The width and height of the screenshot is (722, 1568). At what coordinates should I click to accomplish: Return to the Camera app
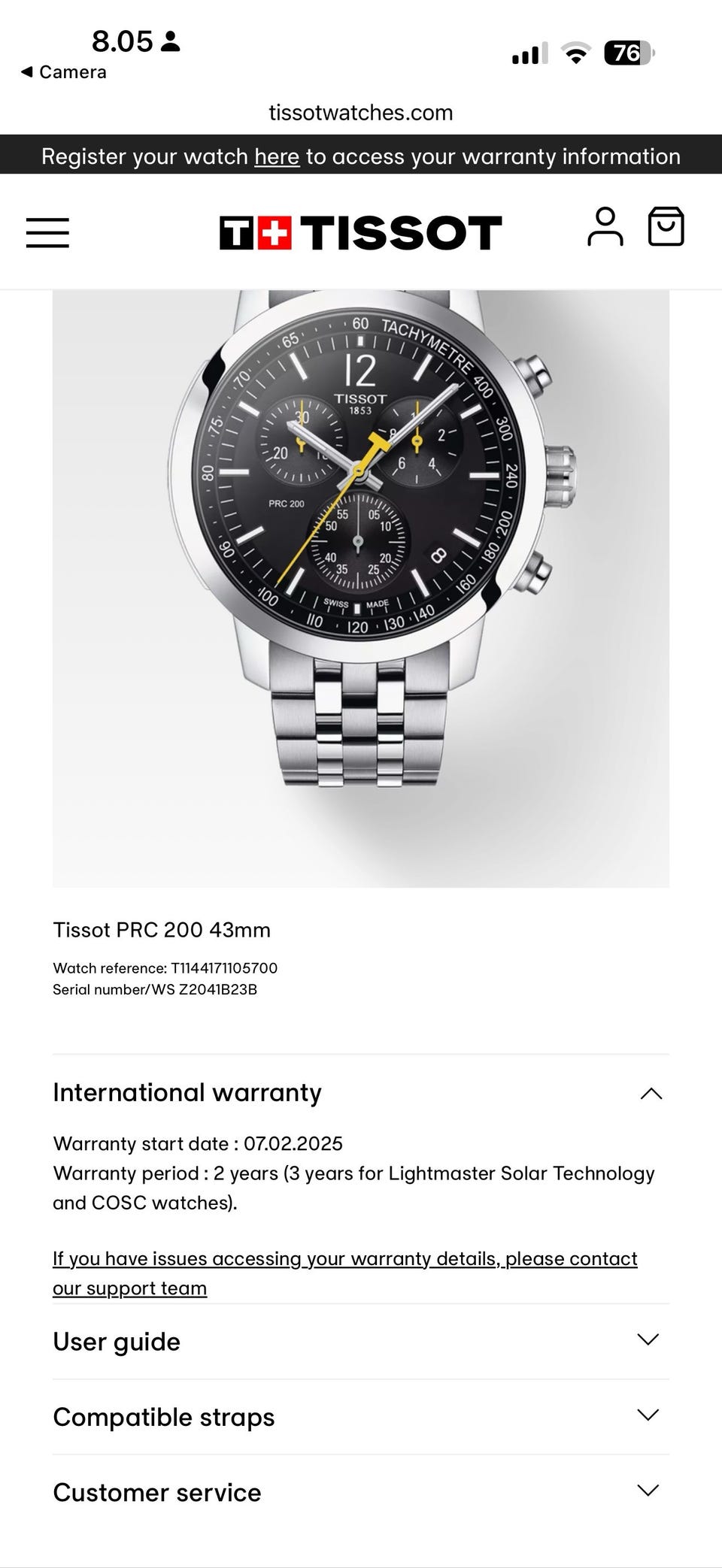point(64,72)
